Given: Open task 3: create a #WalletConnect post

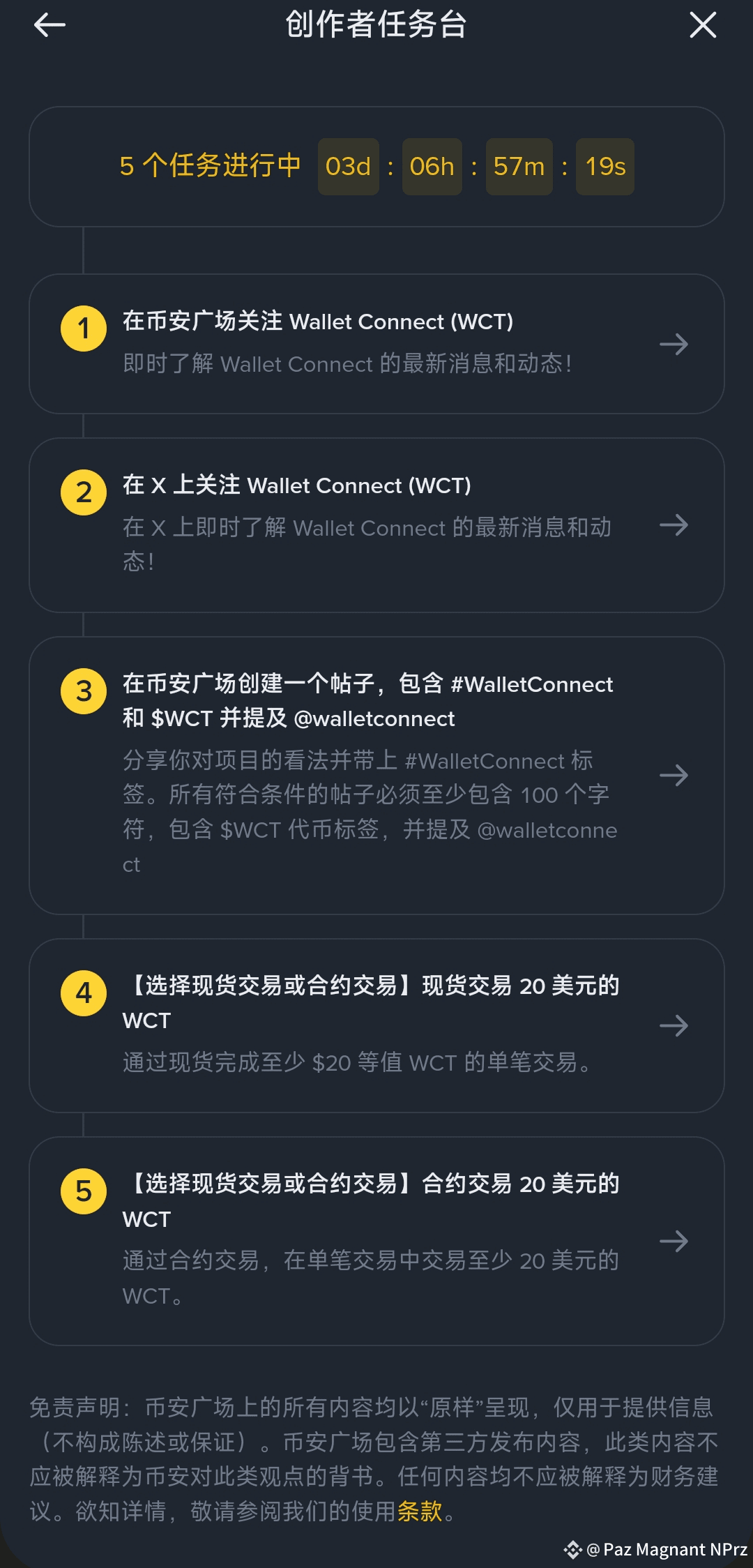Looking at the screenshot, I should point(376,776).
